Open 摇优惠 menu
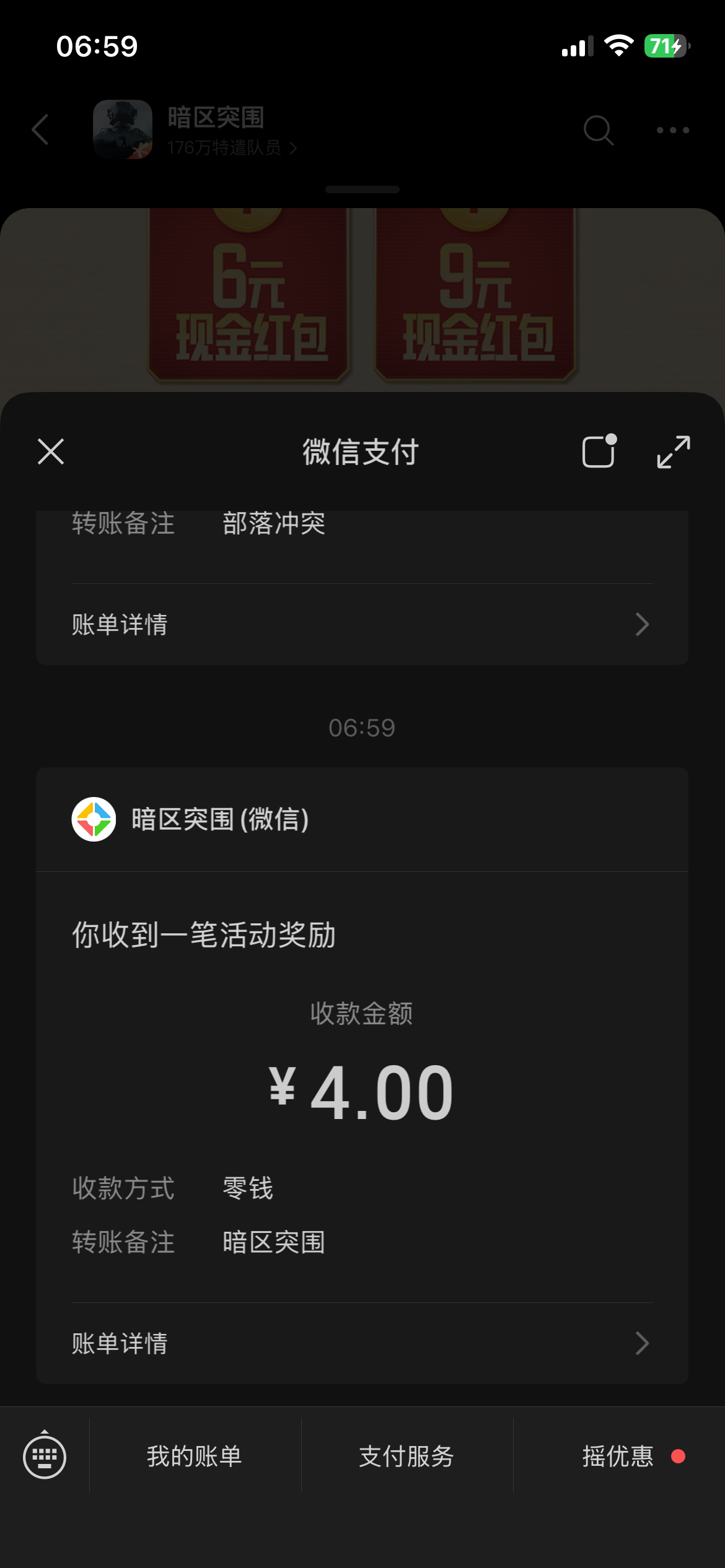This screenshot has height=1568, width=725. point(618,1456)
